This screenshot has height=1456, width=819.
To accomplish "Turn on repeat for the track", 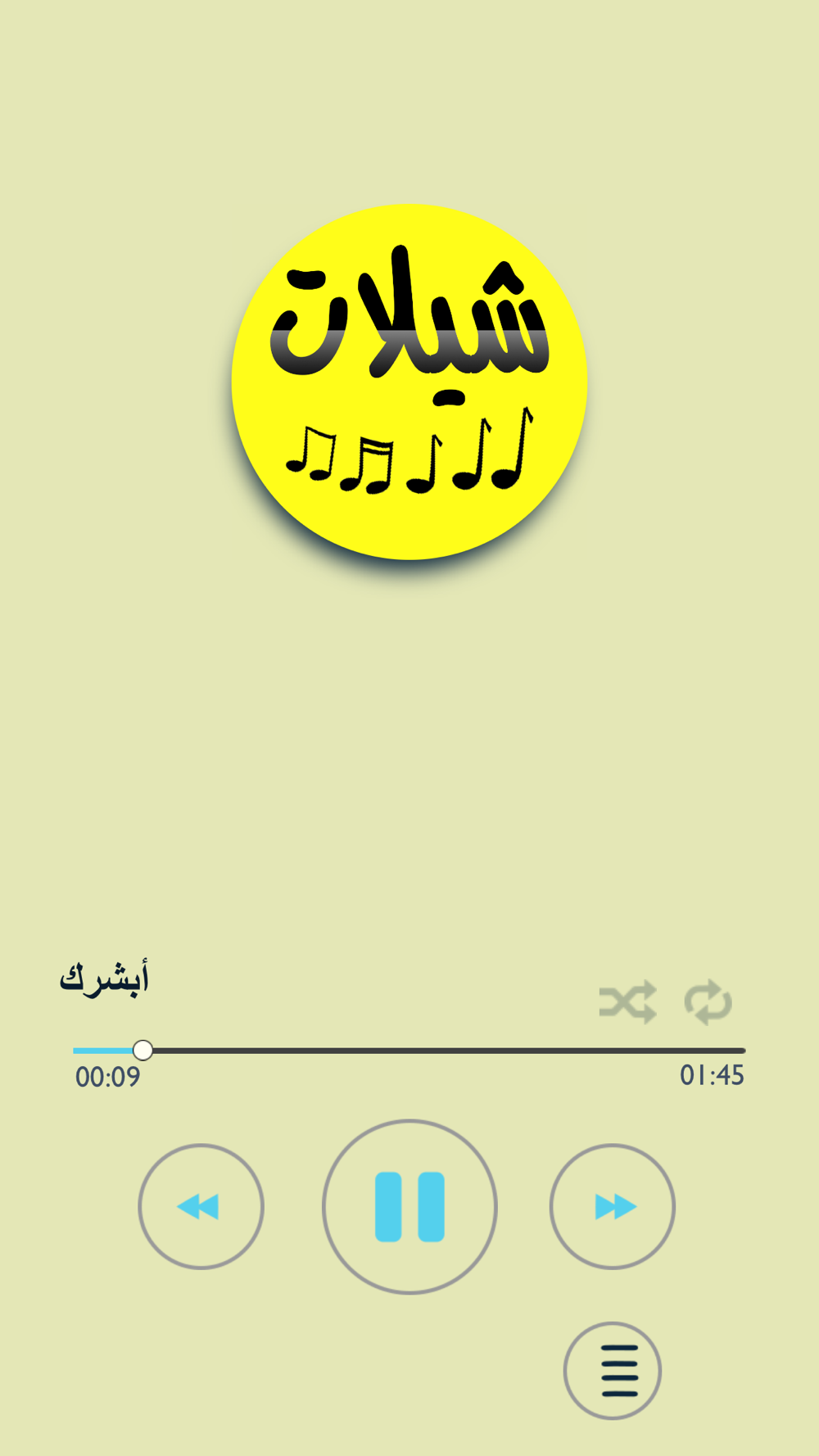I will coord(708,1002).
